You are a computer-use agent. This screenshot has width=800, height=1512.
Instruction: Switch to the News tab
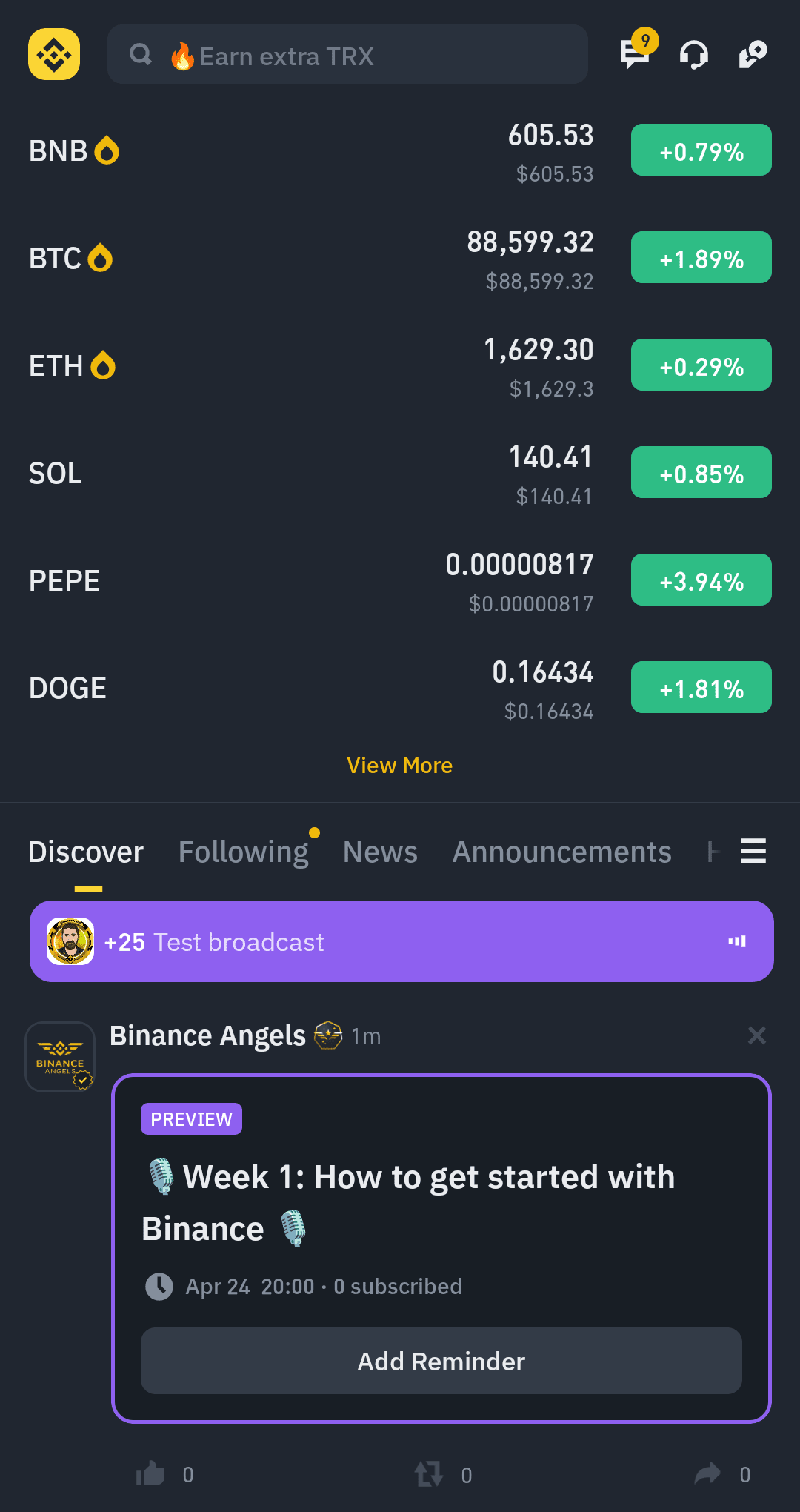point(380,852)
